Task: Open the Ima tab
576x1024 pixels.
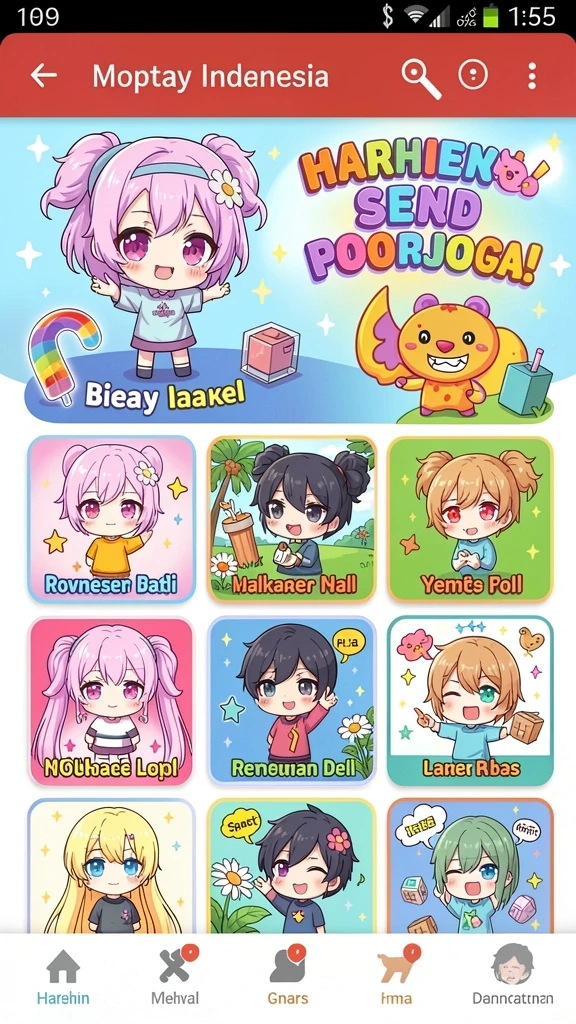Action: click(397, 977)
